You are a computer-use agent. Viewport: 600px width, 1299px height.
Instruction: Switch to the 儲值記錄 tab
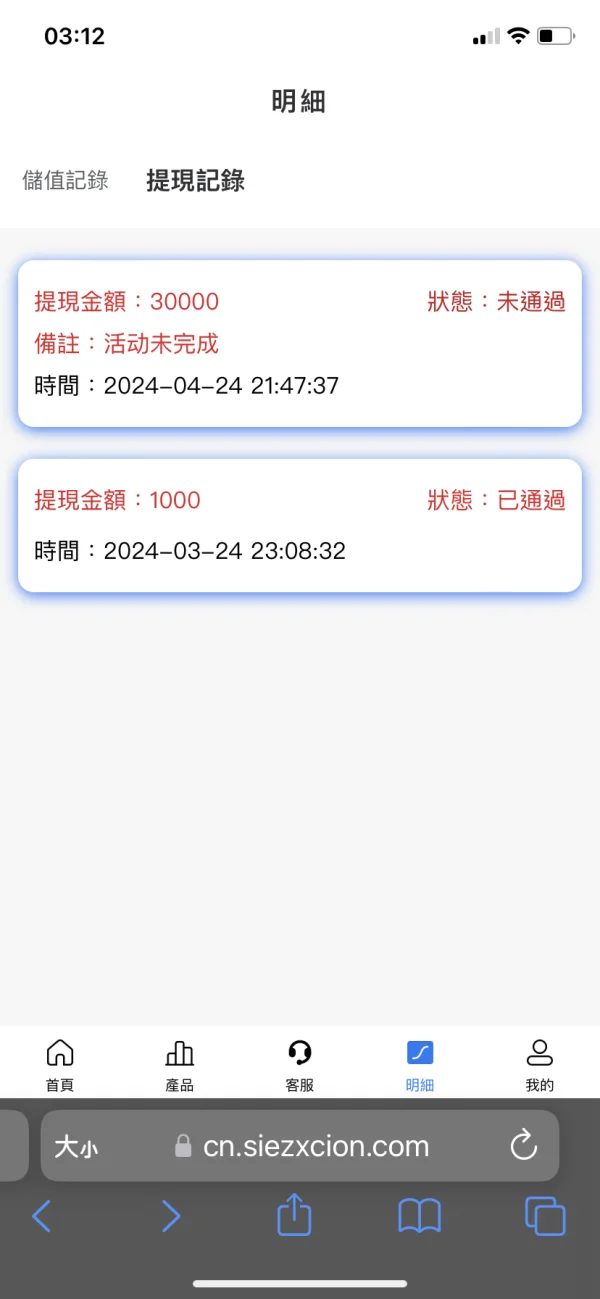pos(65,181)
